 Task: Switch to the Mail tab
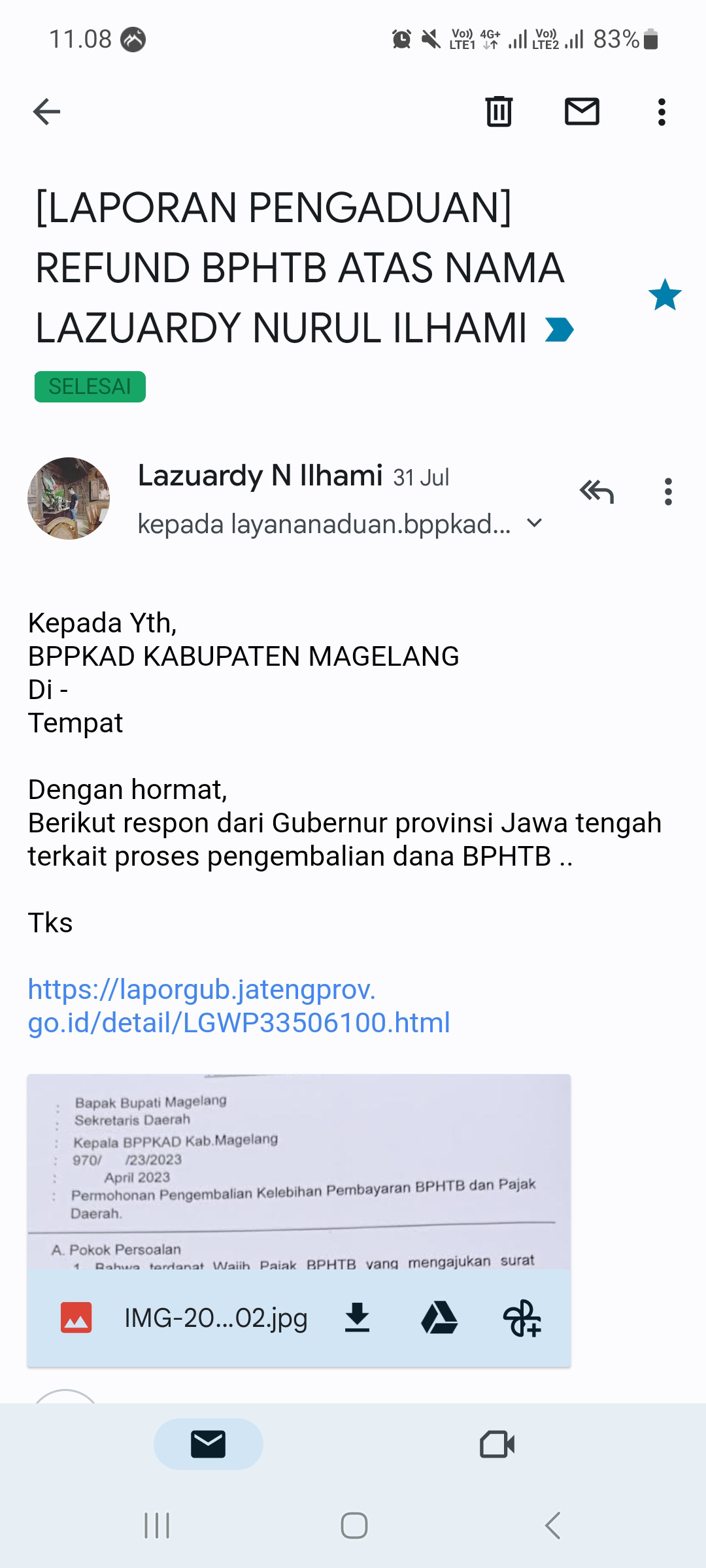coord(208,1444)
